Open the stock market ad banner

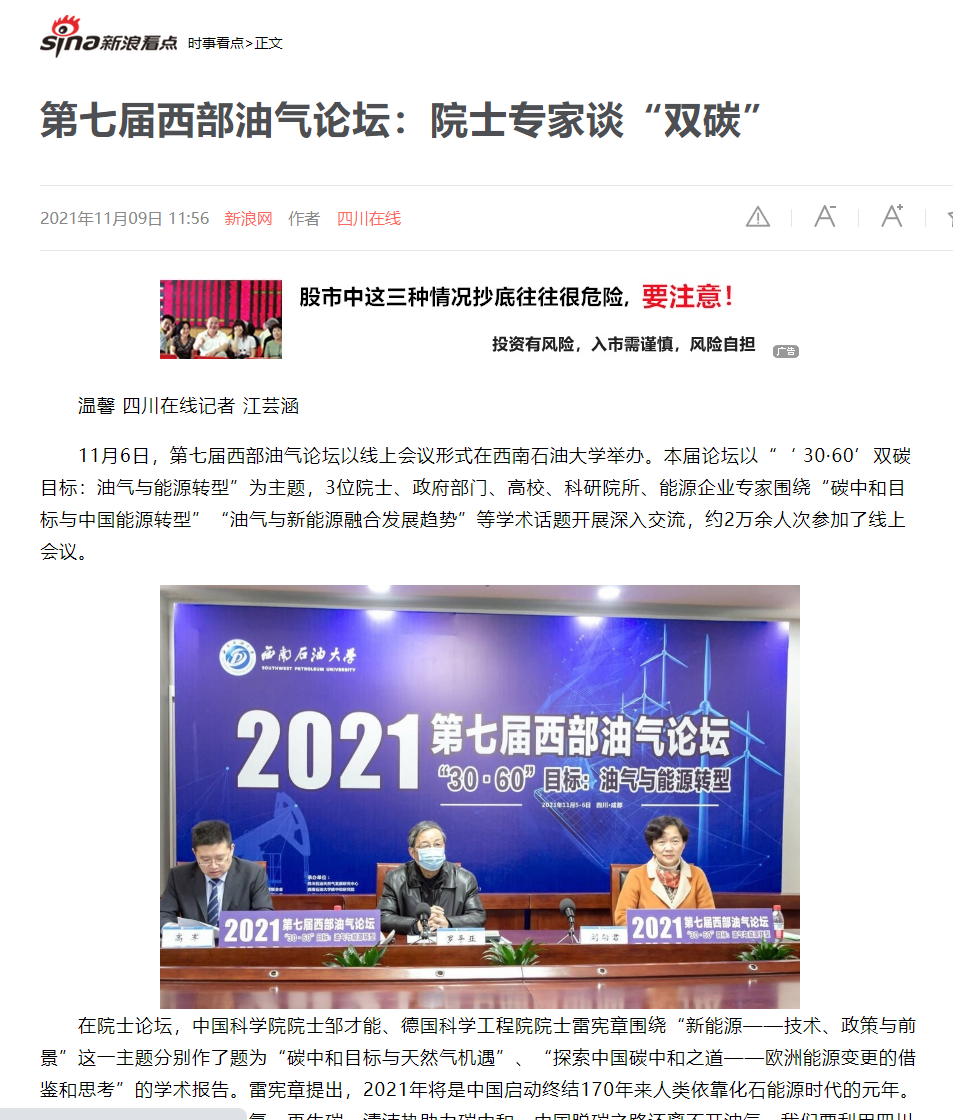click(480, 318)
